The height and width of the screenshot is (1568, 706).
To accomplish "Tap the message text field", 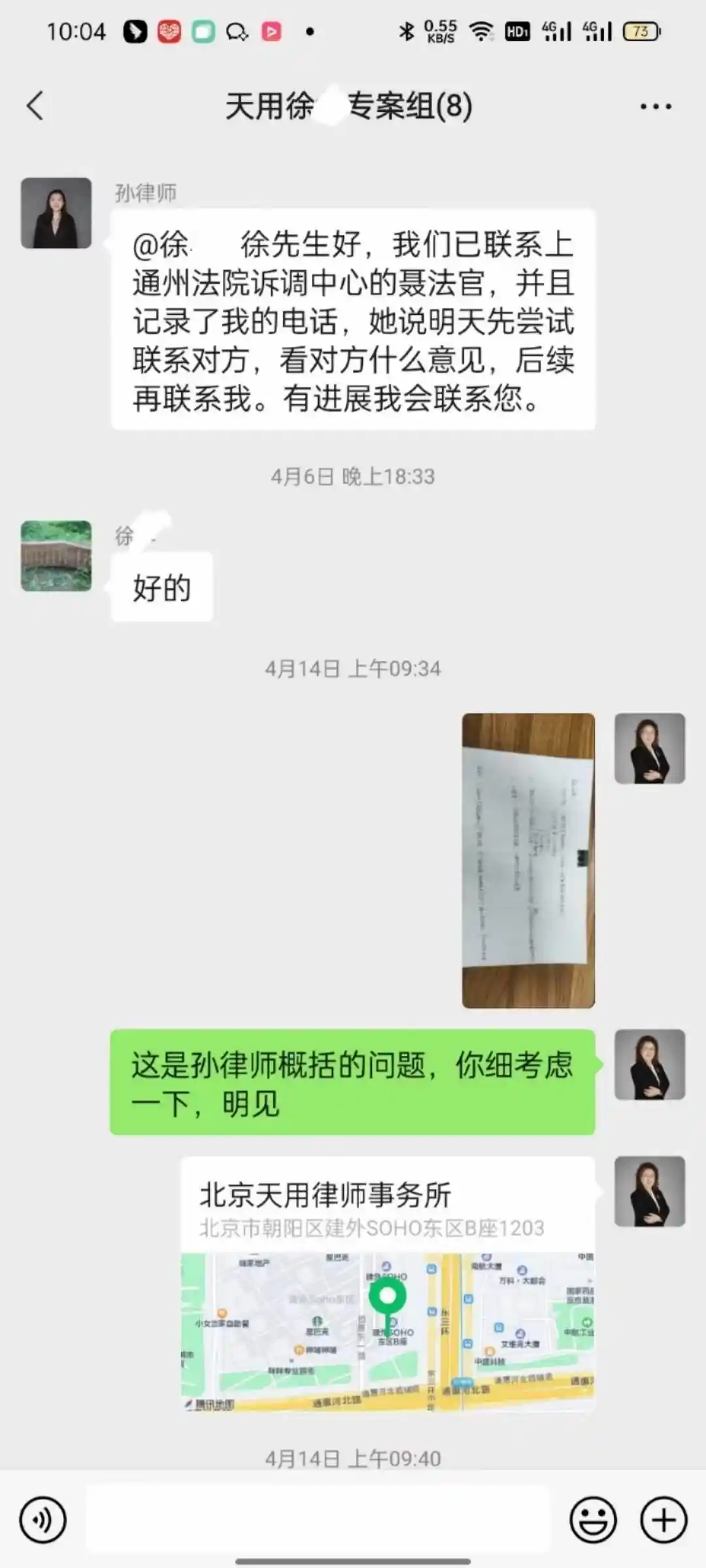I will click(x=318, y=1520).
